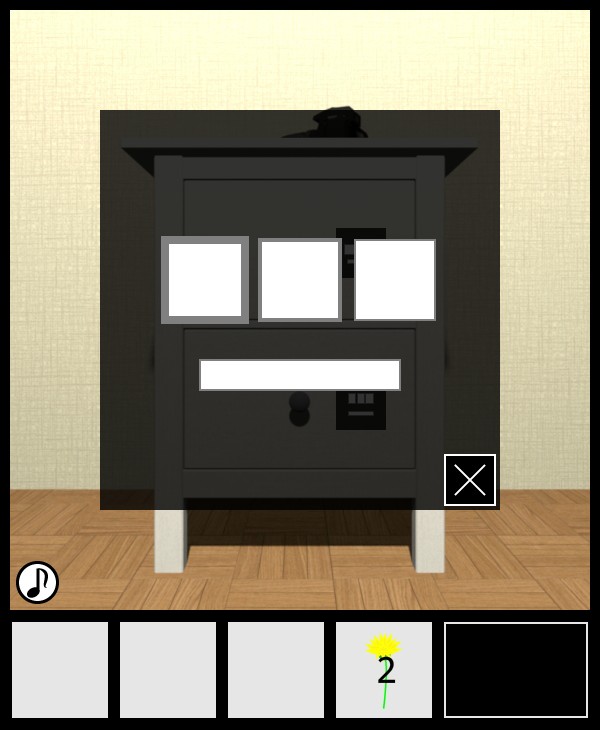The width and height of the screenshot is (600, 730).
Task: Select the second empty inventory slot
Action: 168,670
